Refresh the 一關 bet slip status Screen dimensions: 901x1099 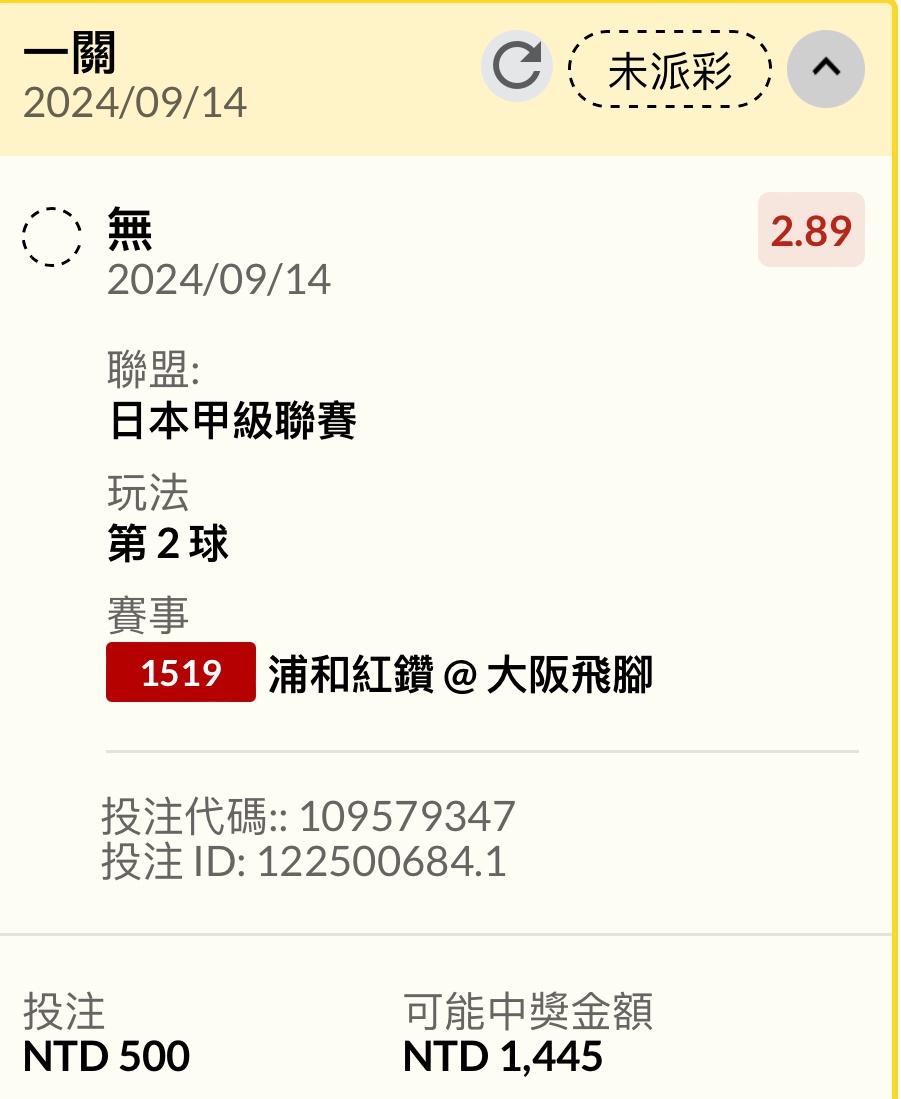[x=517, y=68]
